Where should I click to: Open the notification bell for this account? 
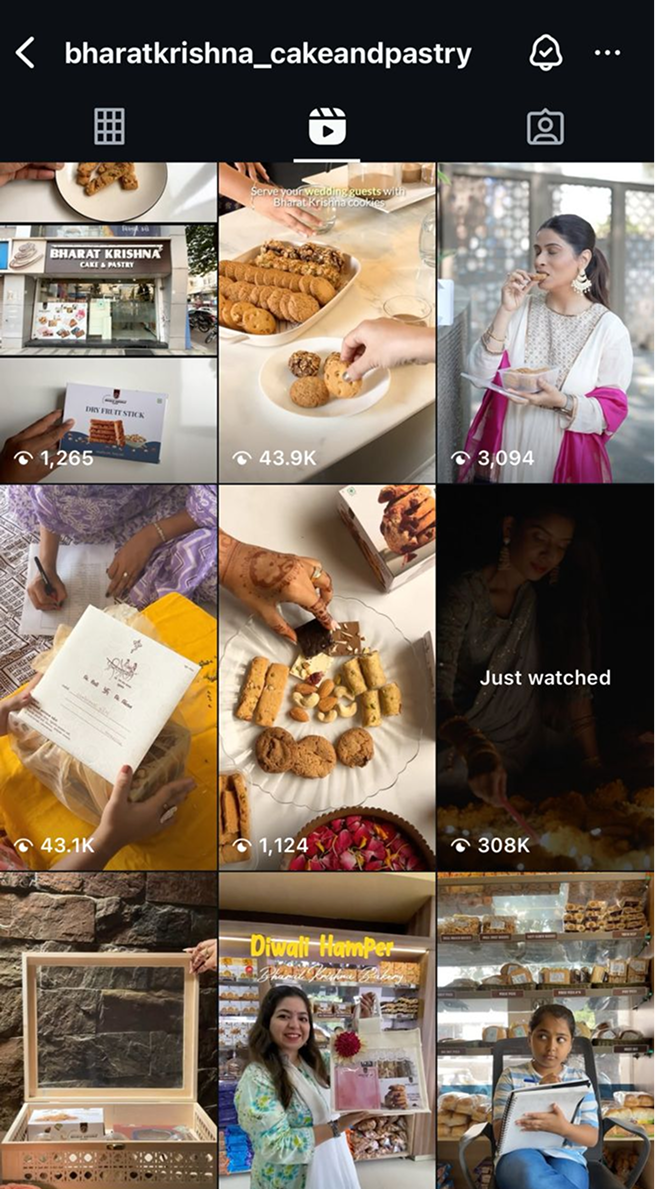(x=545, y=53)
